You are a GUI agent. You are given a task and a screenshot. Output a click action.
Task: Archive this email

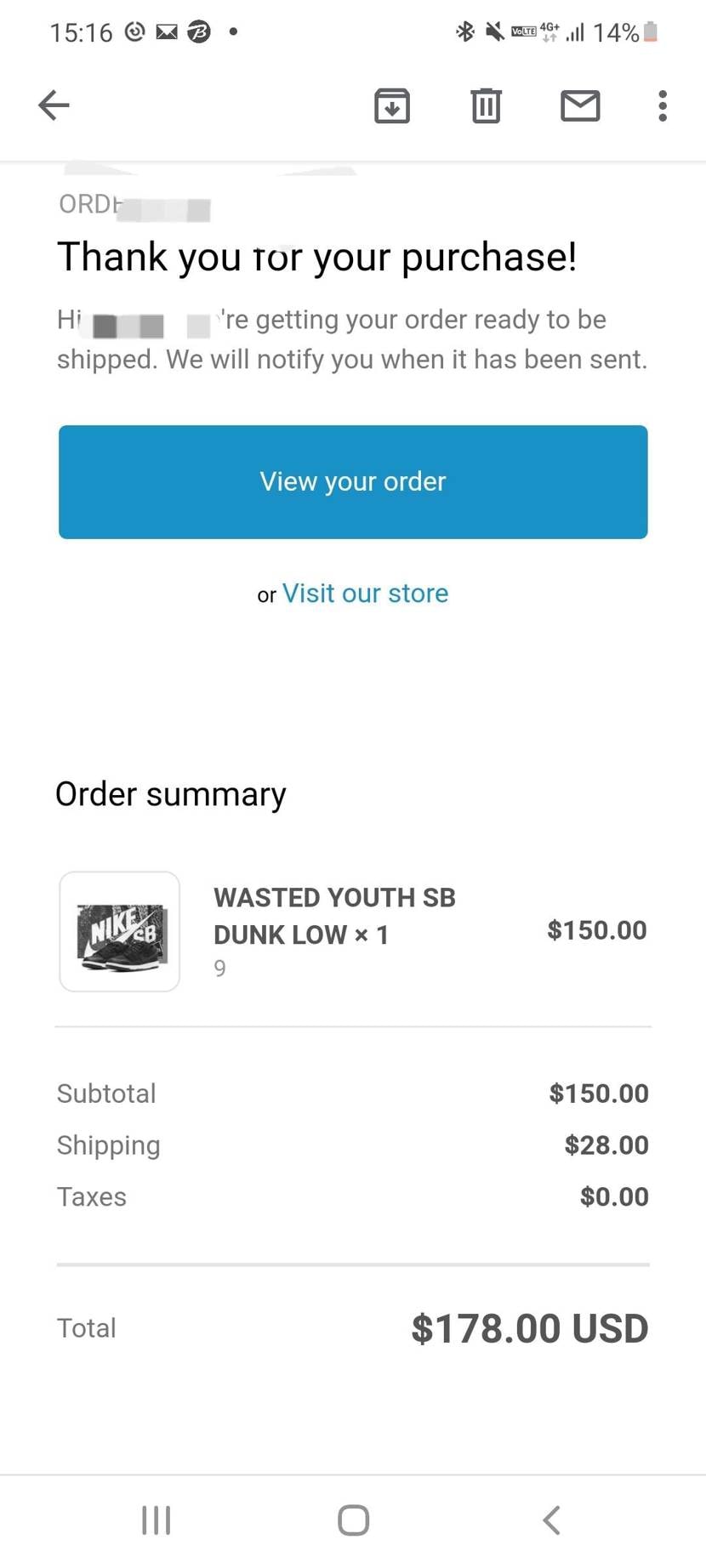coord(392,105)
